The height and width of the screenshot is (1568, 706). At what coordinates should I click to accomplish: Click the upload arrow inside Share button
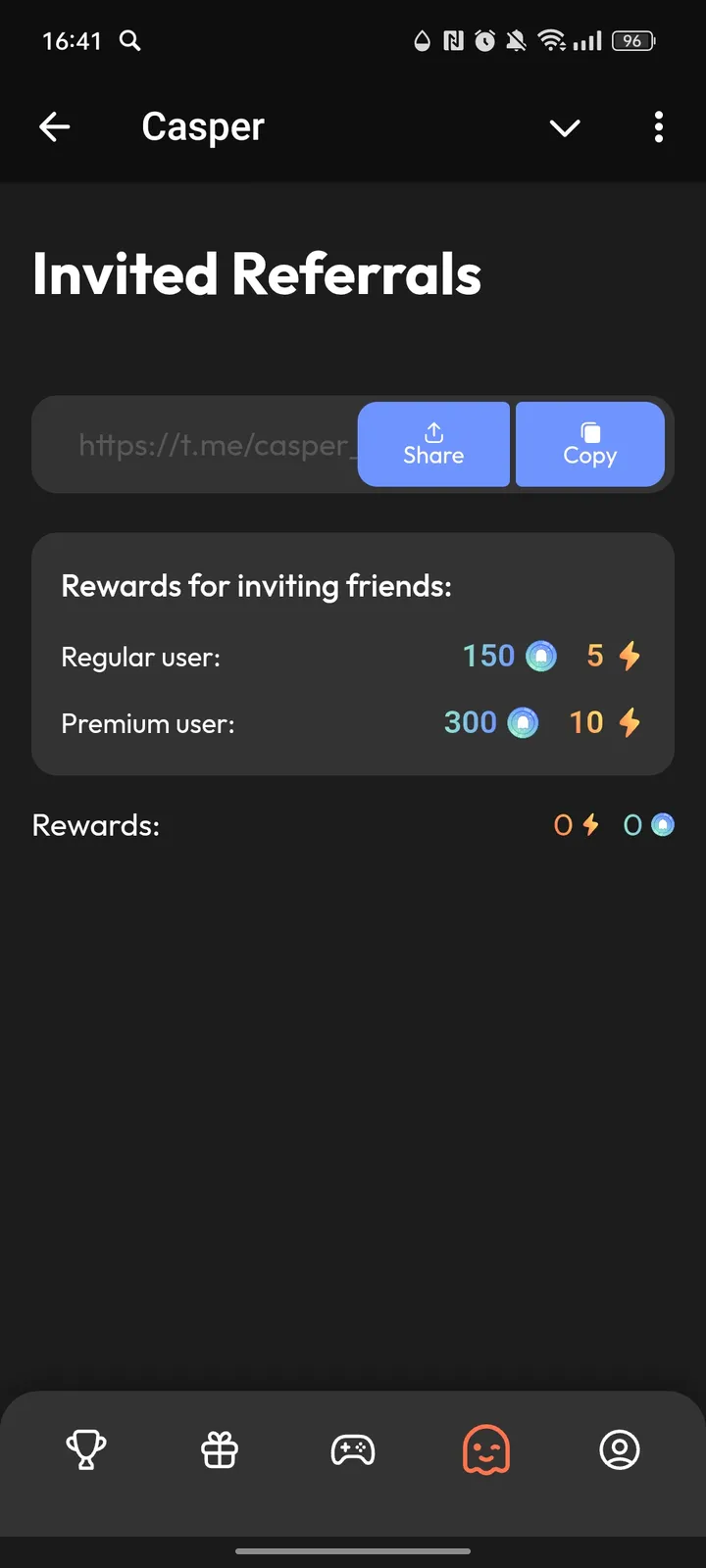[x=432, y=432]
